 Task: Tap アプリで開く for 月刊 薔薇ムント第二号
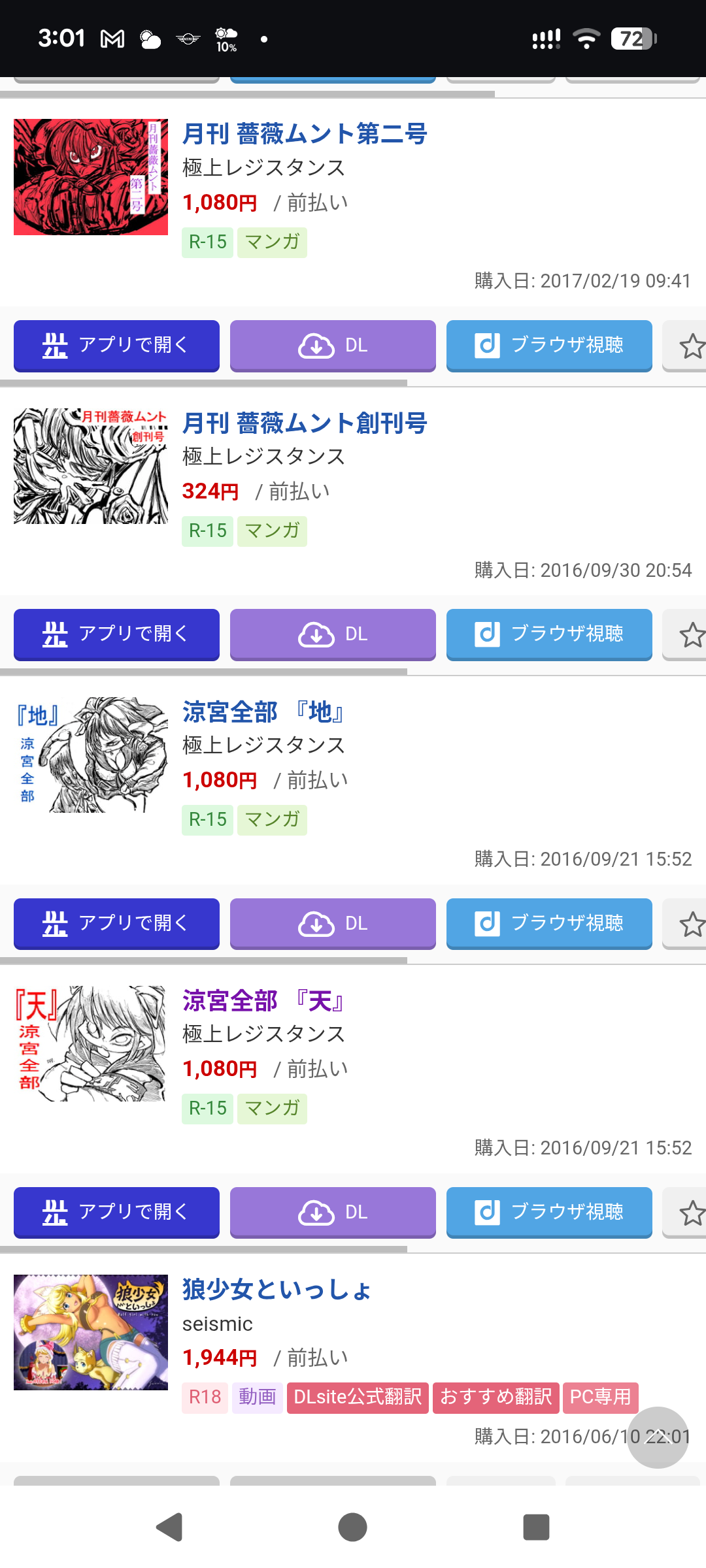click(116, 345)
